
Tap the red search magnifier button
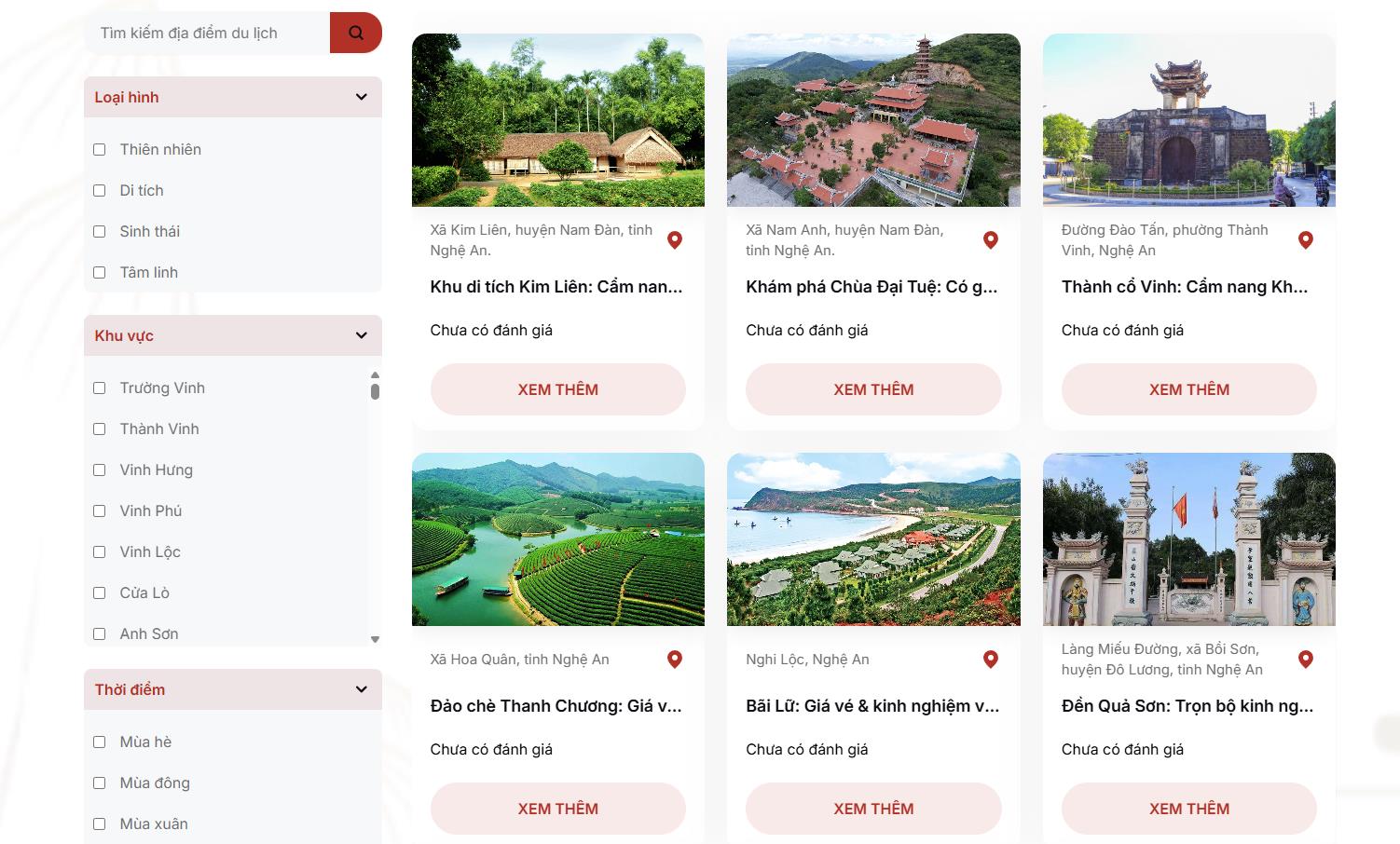[x=355, y=33]
